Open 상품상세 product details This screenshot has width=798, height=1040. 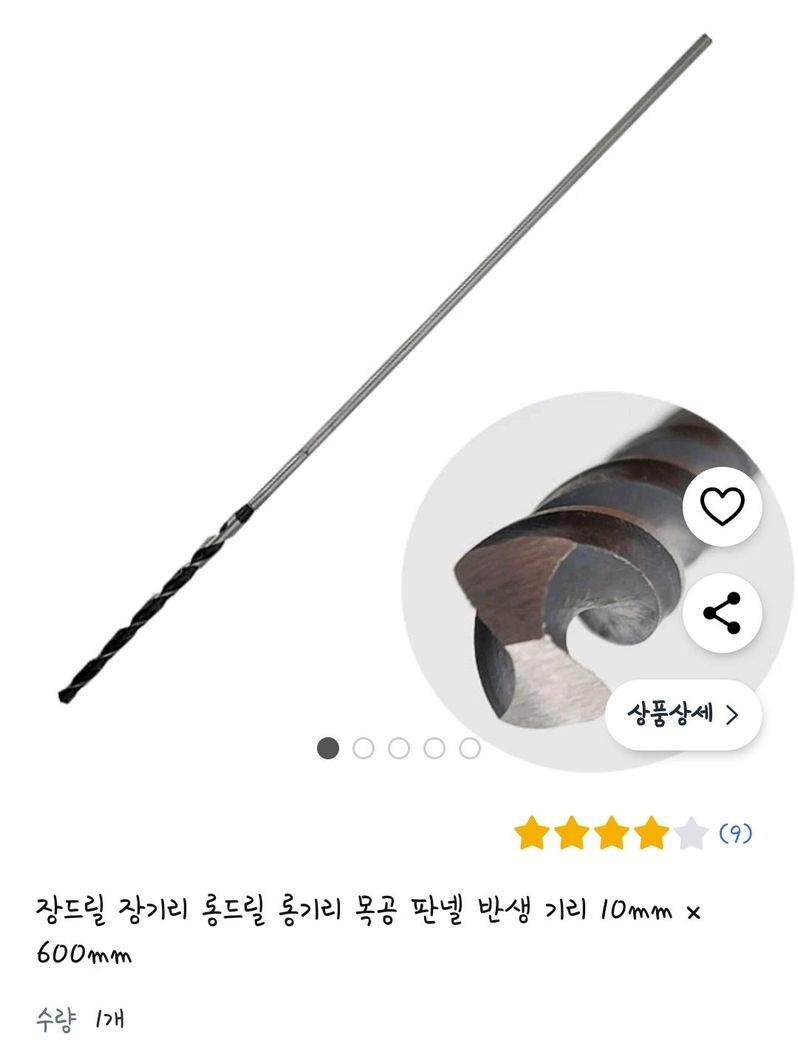[683, 714]
